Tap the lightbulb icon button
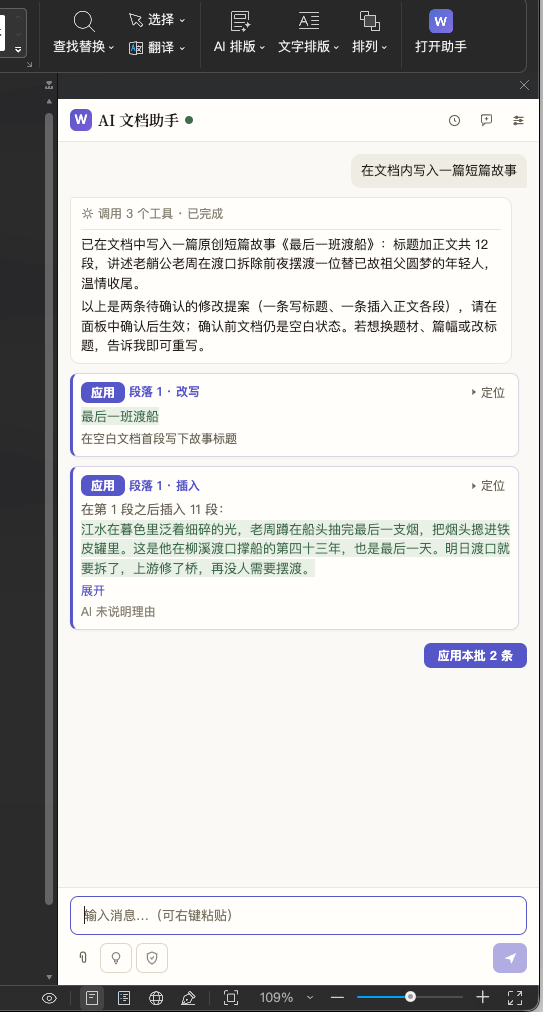Viewport: 543px width, 1012px height. pos(116,958)
